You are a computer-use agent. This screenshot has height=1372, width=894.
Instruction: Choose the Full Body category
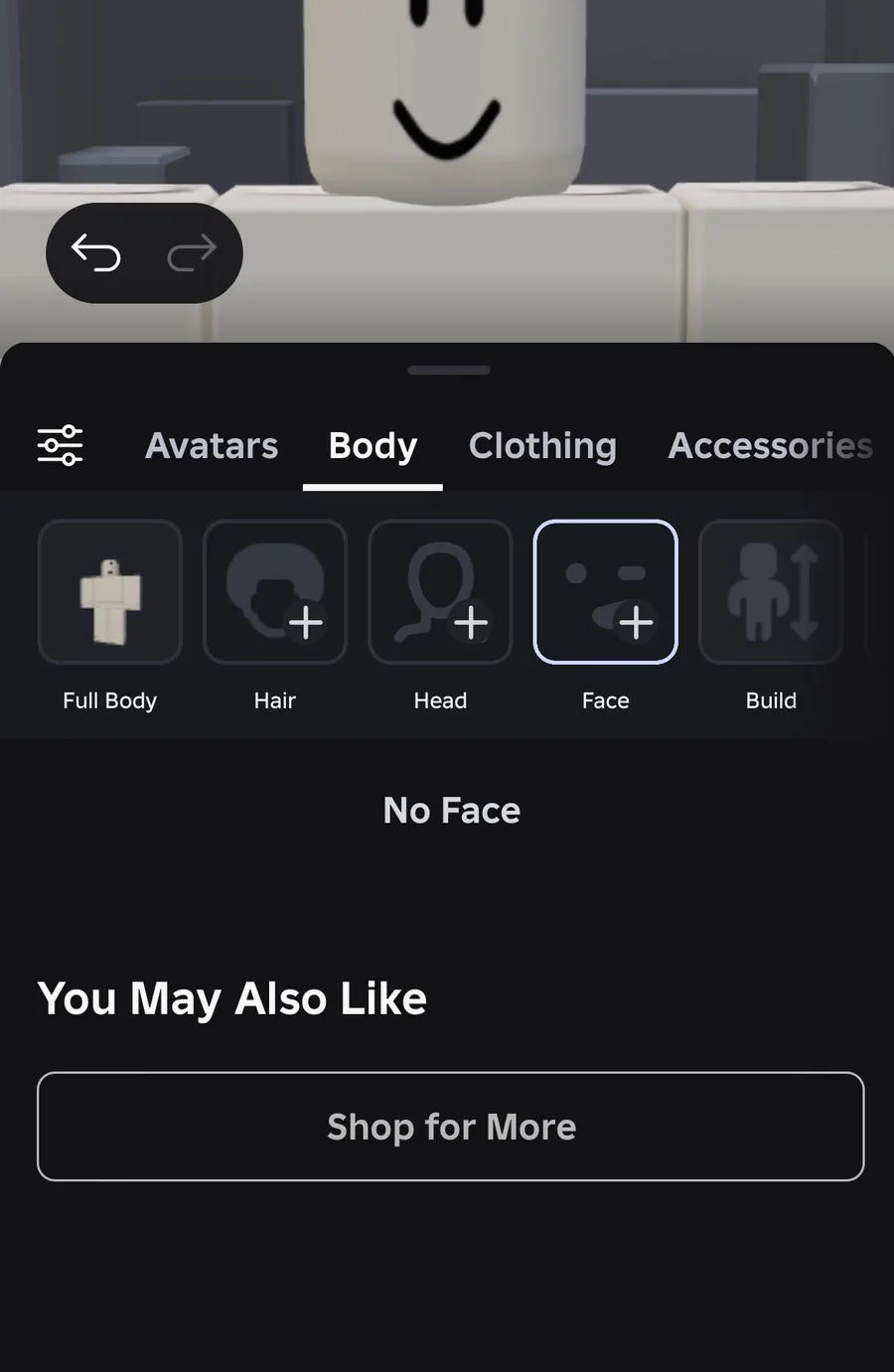[110, 592]
